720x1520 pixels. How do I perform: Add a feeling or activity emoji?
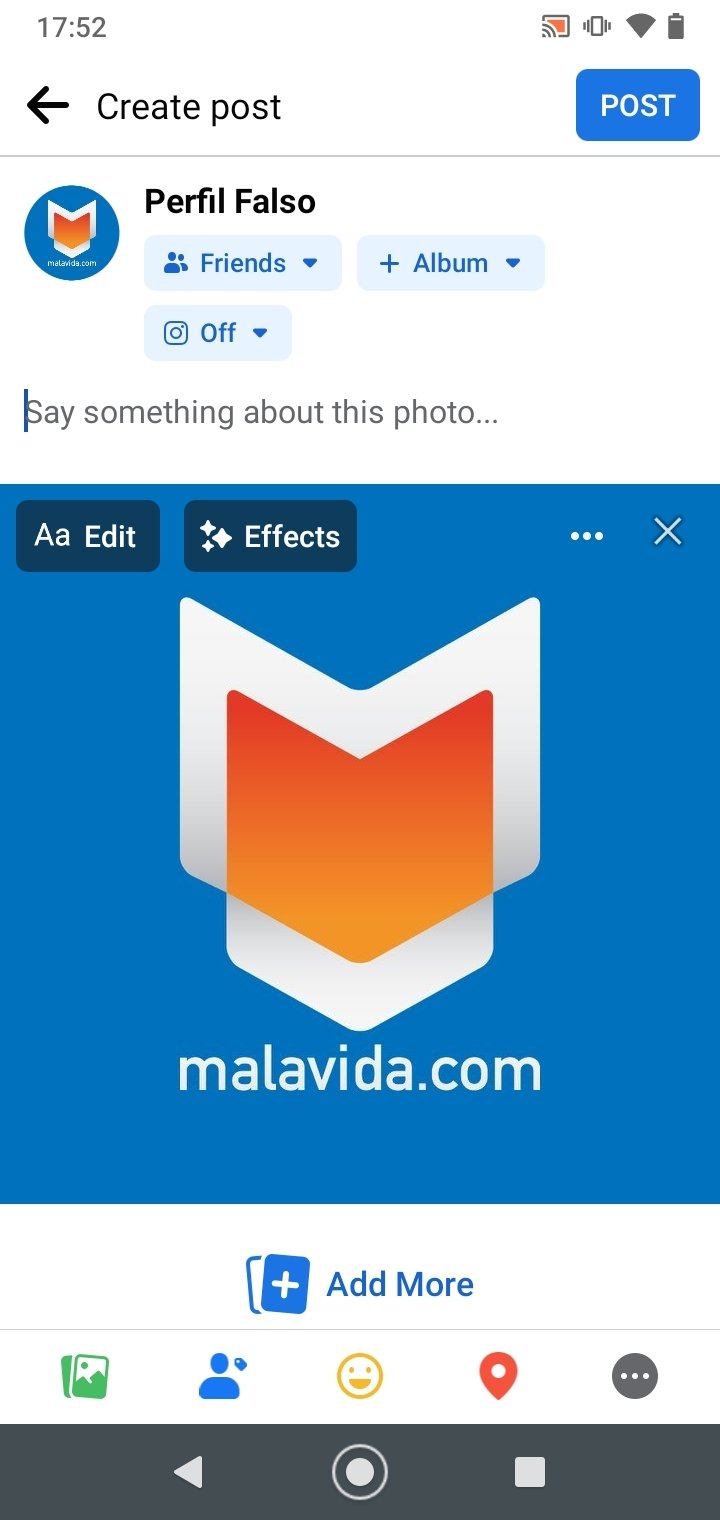[360, 1377]
